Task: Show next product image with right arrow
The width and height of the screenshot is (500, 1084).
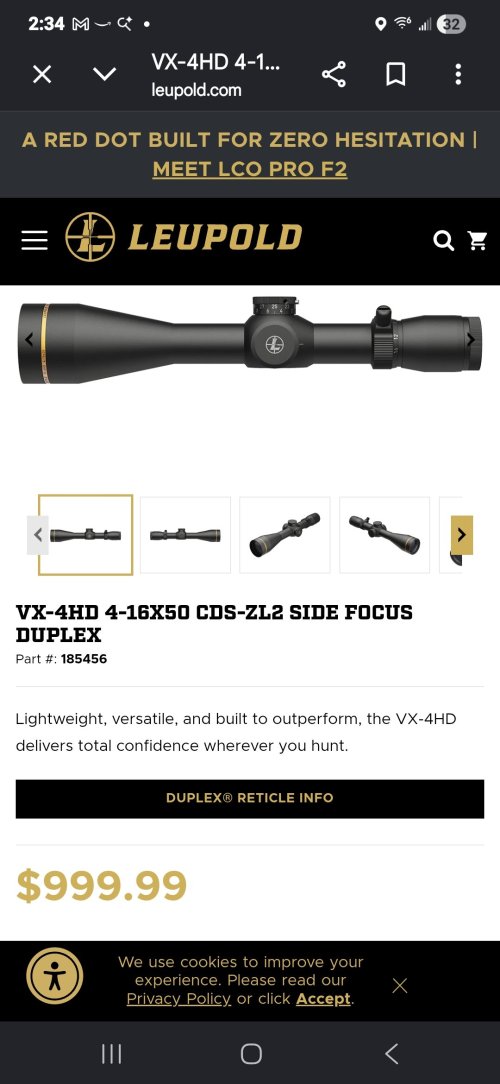Action: 471,339
